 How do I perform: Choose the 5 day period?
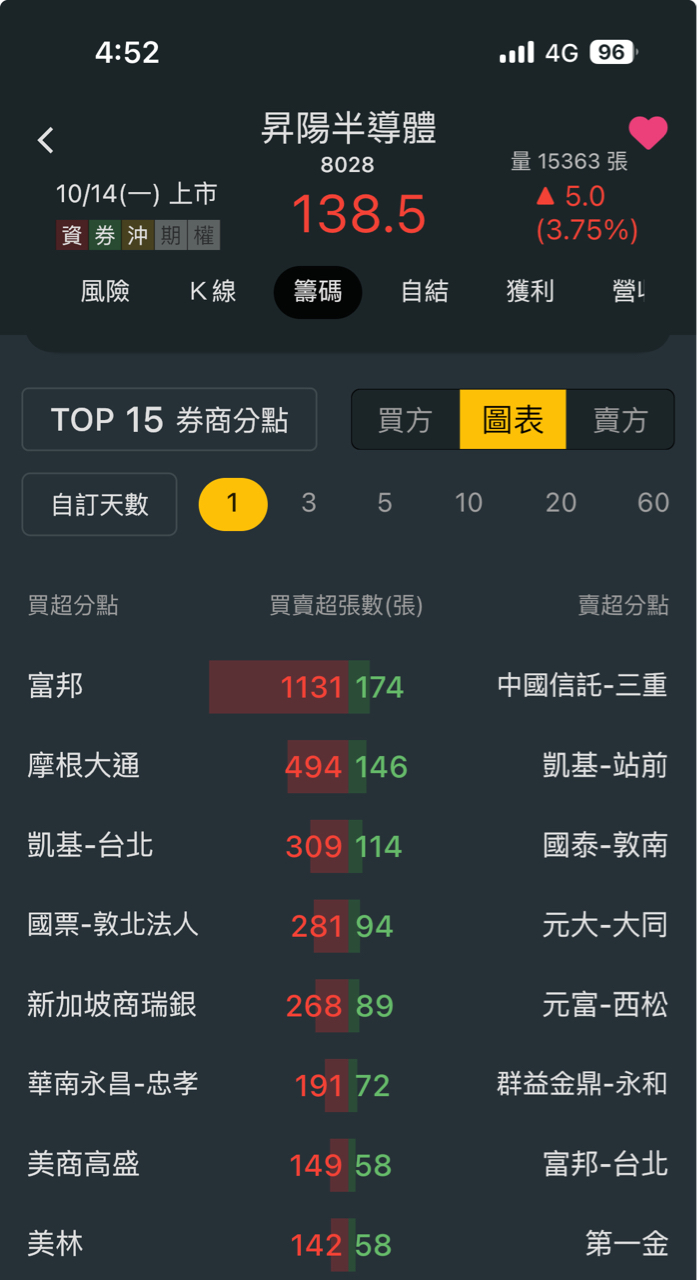tap(385, 503)
